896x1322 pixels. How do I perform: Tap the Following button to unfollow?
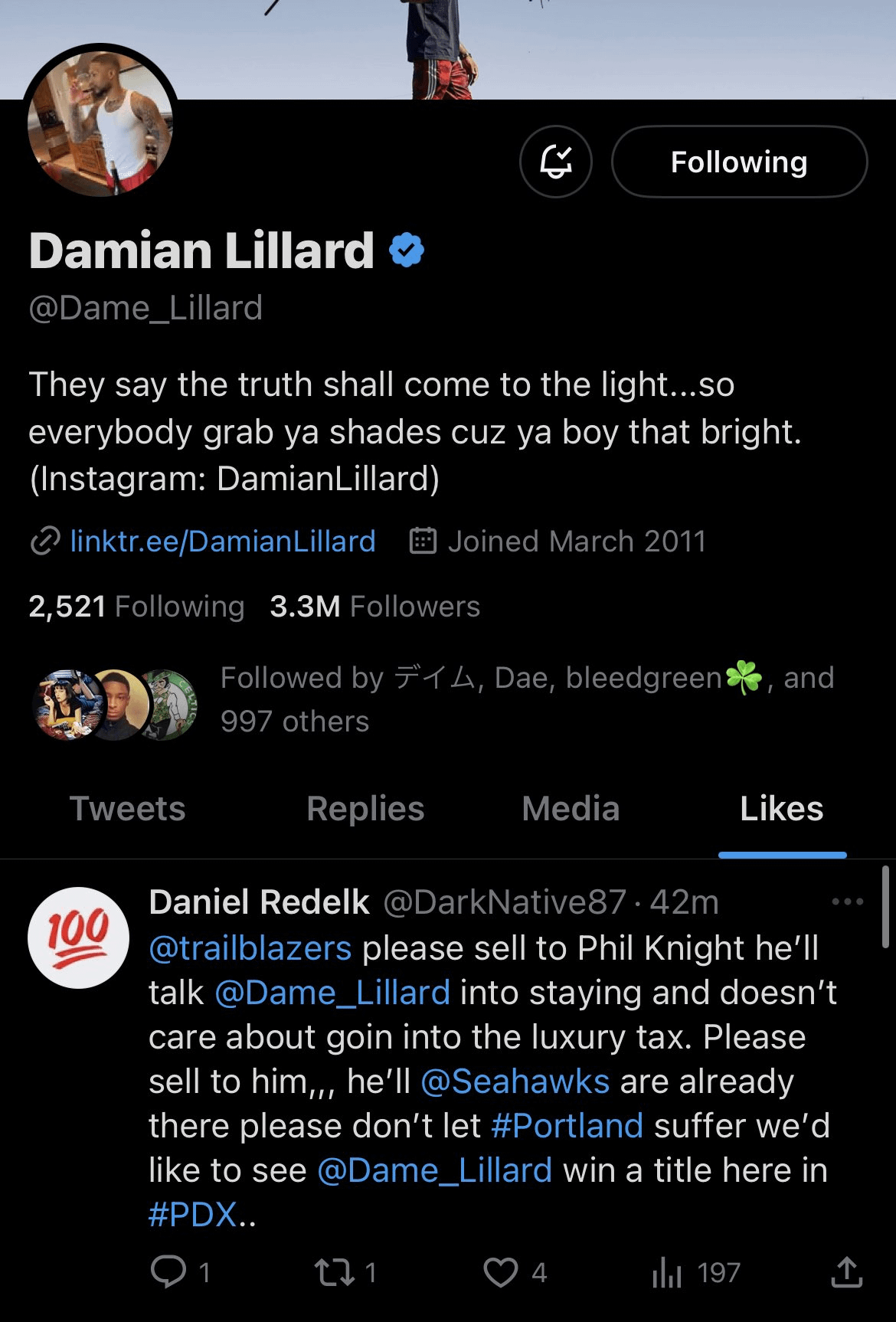[738, 162]
